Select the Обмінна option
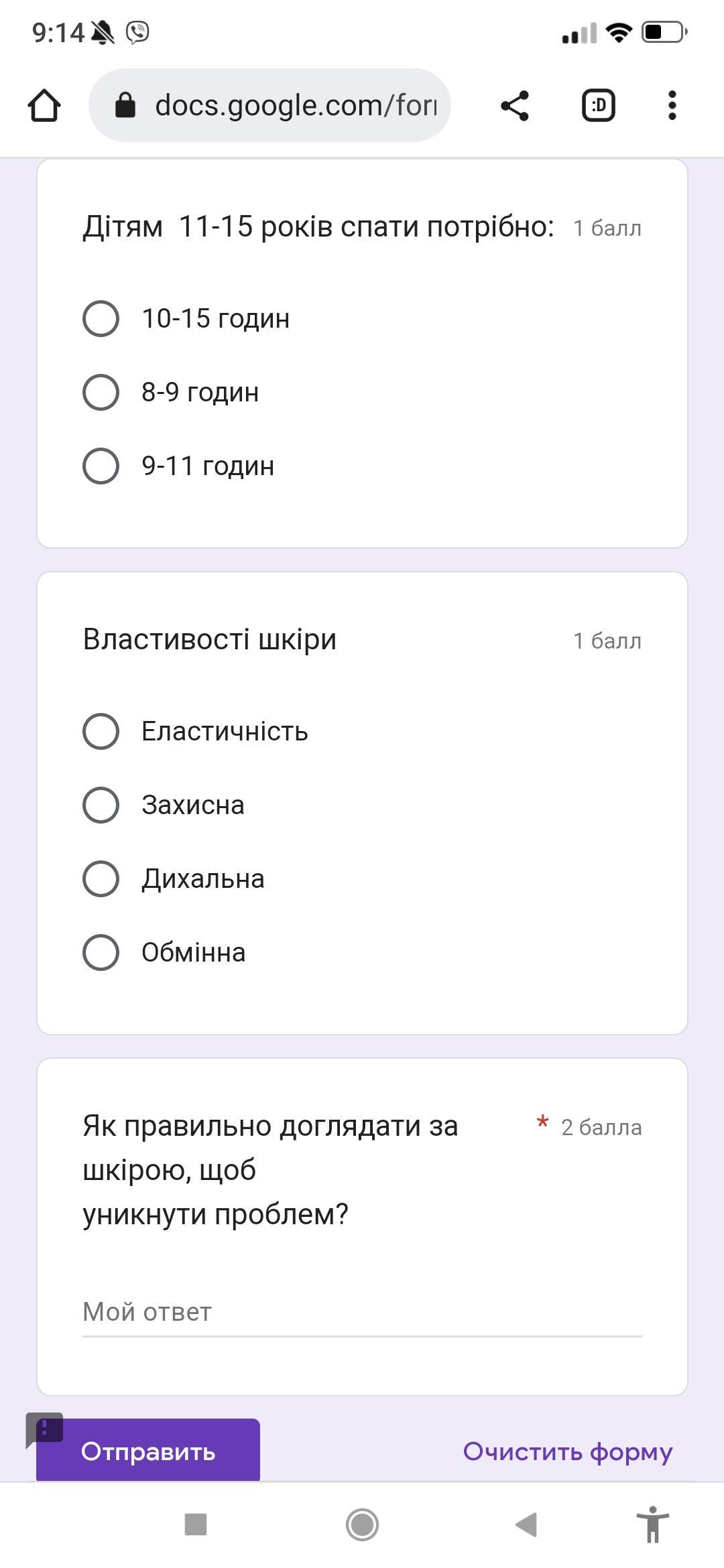The height and width of the screenshot is (1568, 724). tap(101, 952)
